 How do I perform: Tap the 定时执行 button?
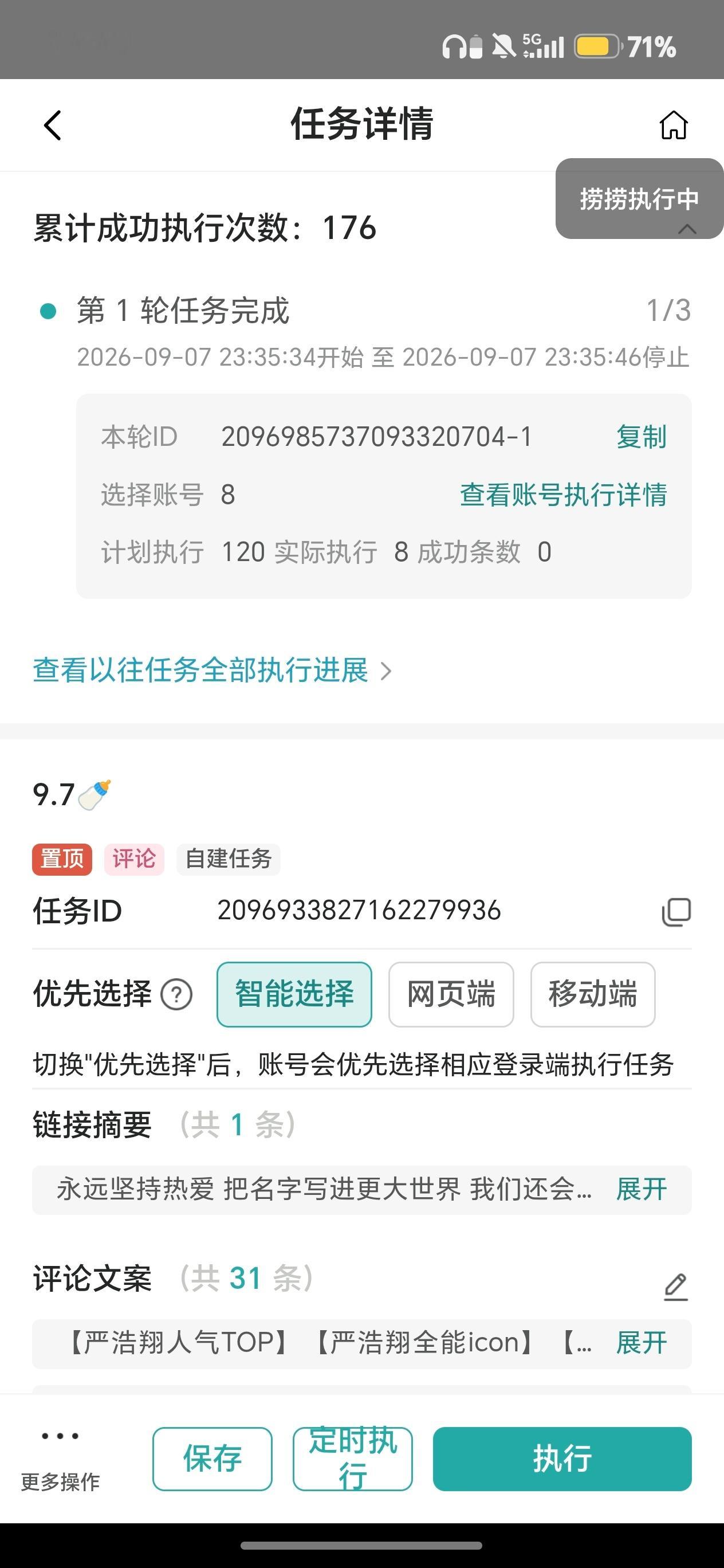click(353, 1459)
